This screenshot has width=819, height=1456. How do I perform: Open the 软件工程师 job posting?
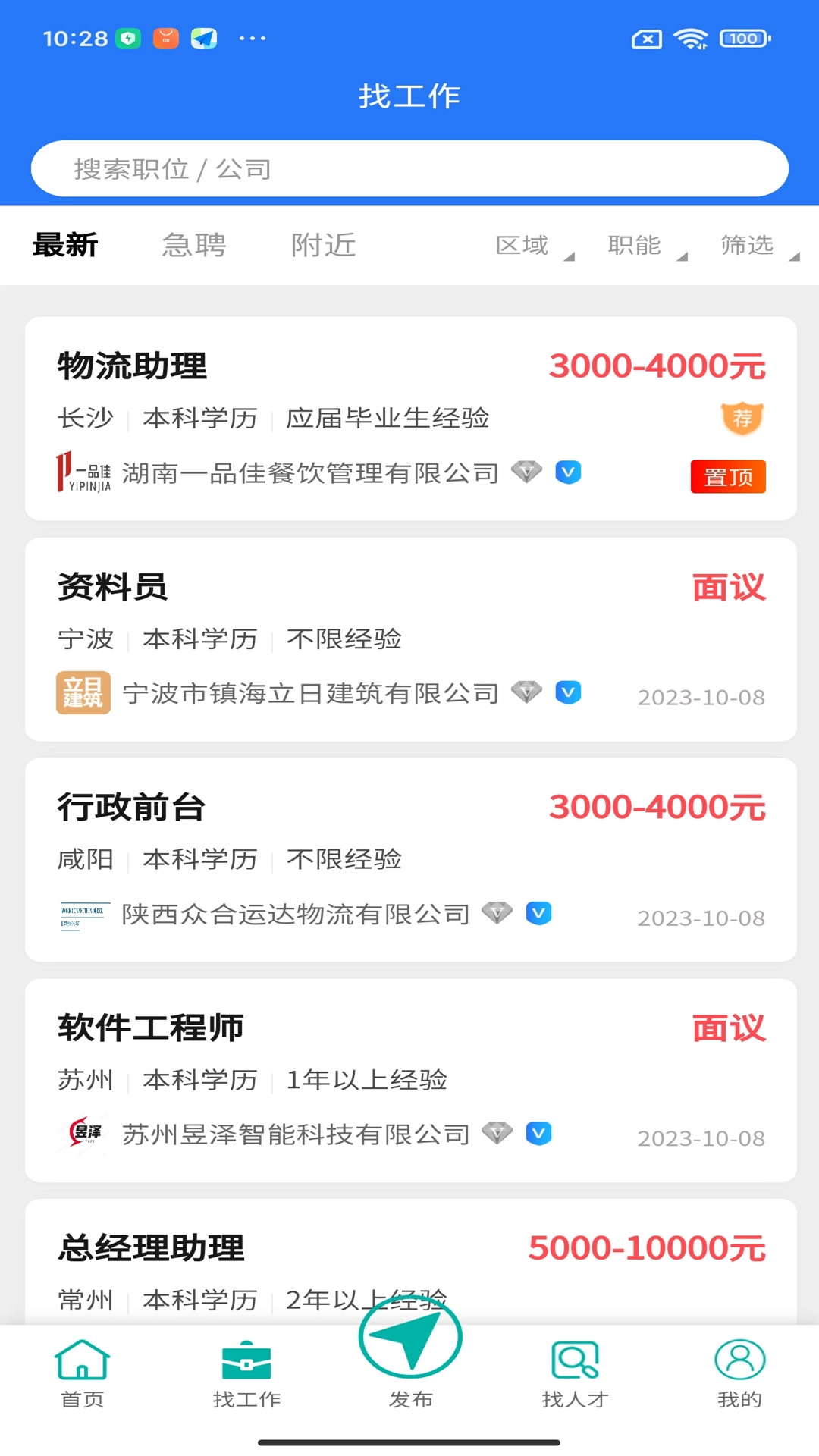(409, 1077)
